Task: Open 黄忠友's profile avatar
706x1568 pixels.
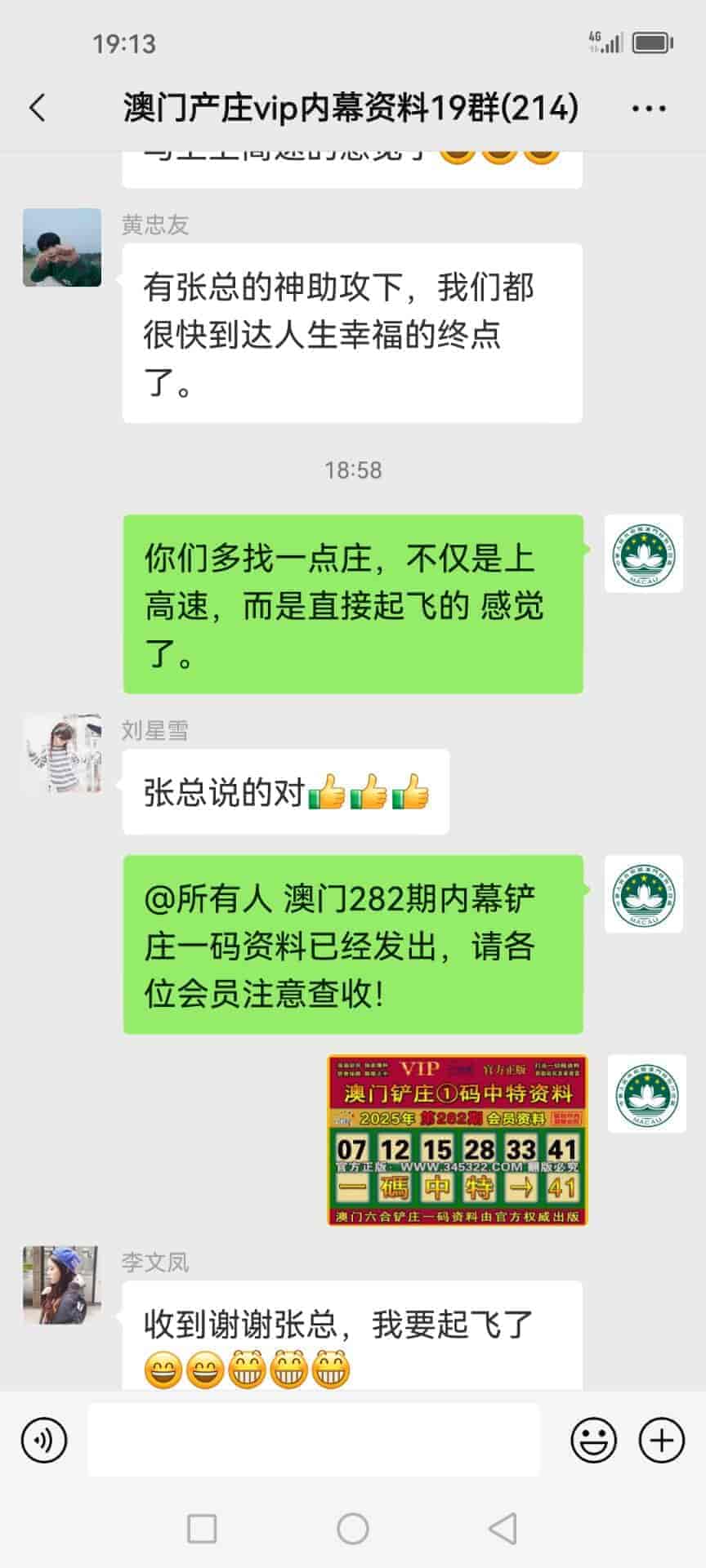Action: click(x=62, y=247)
